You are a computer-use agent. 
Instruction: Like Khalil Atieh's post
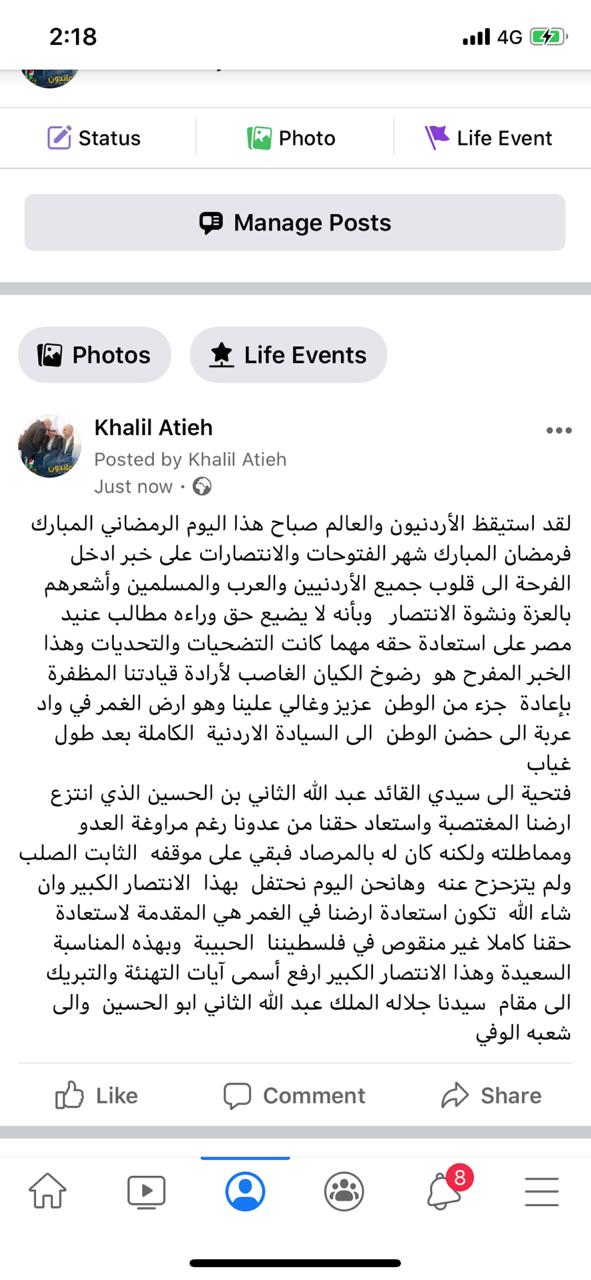(96, 1096)
